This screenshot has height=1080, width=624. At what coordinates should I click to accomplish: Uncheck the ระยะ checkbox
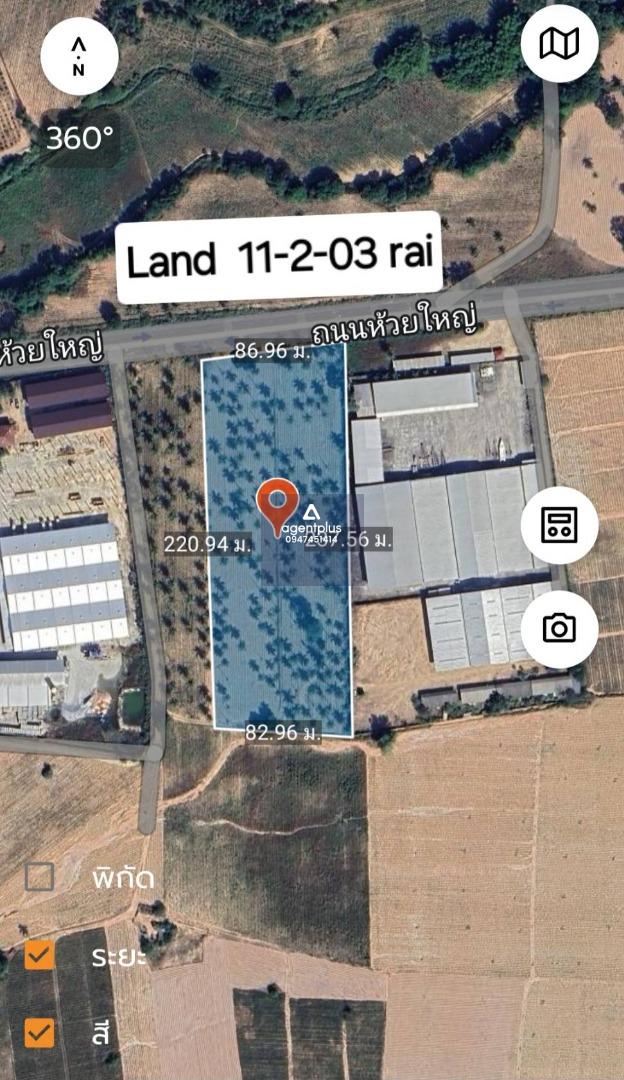39,955
